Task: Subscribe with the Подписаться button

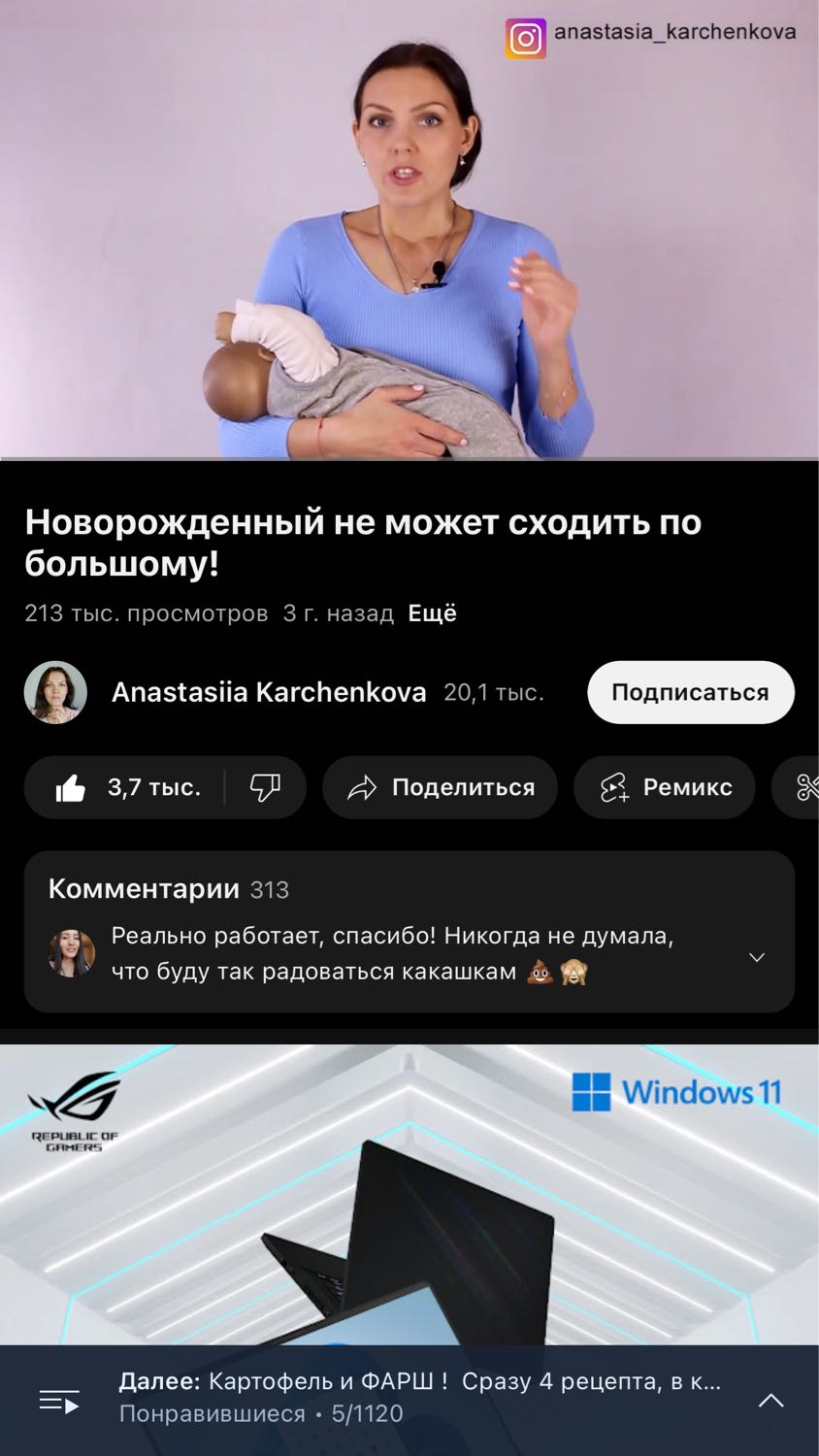Action: pyautogui.click(x=691, y=692)
